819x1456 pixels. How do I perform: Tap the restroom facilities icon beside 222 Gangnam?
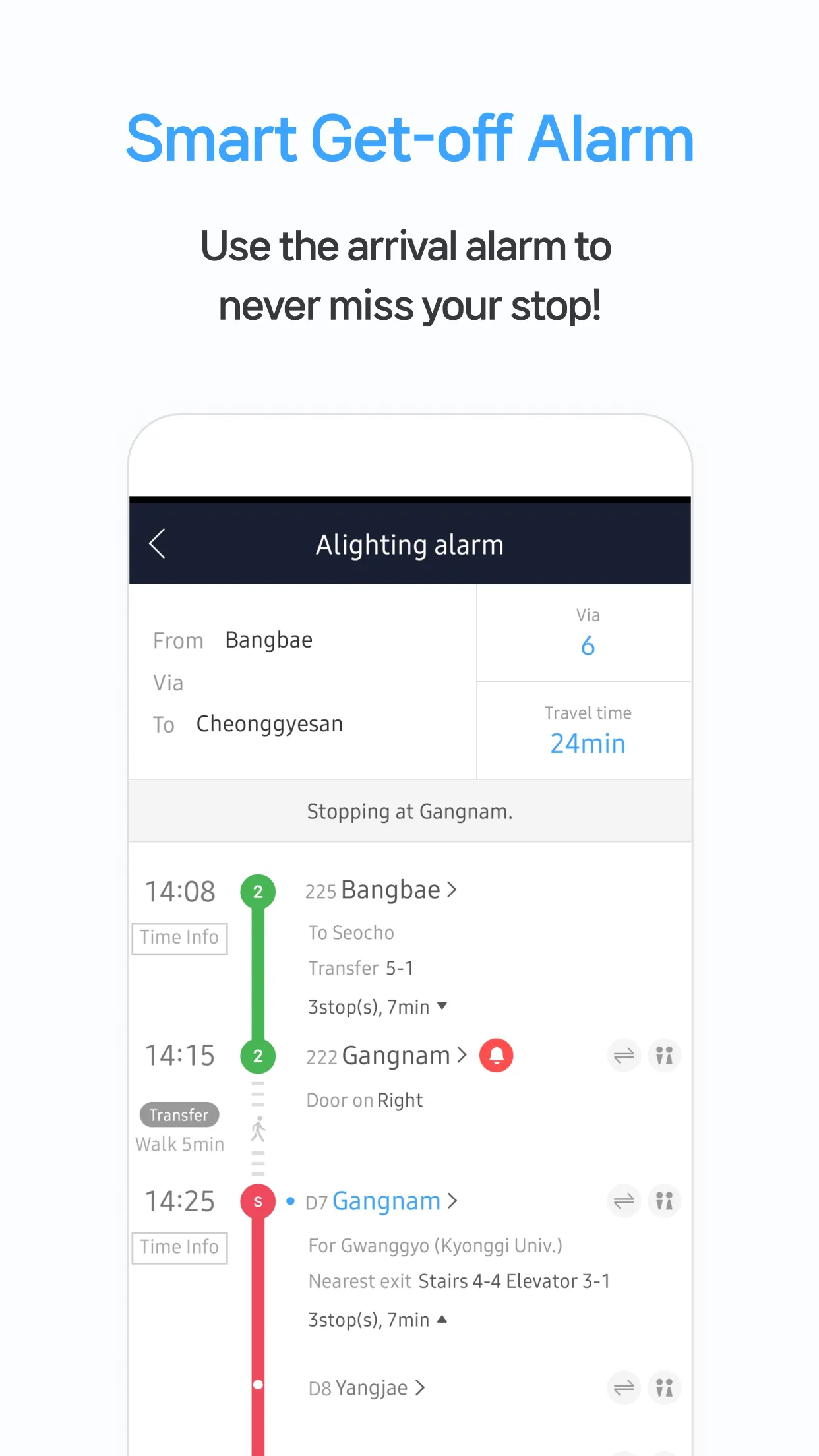pyautogui.click(x=664, y=1056)
